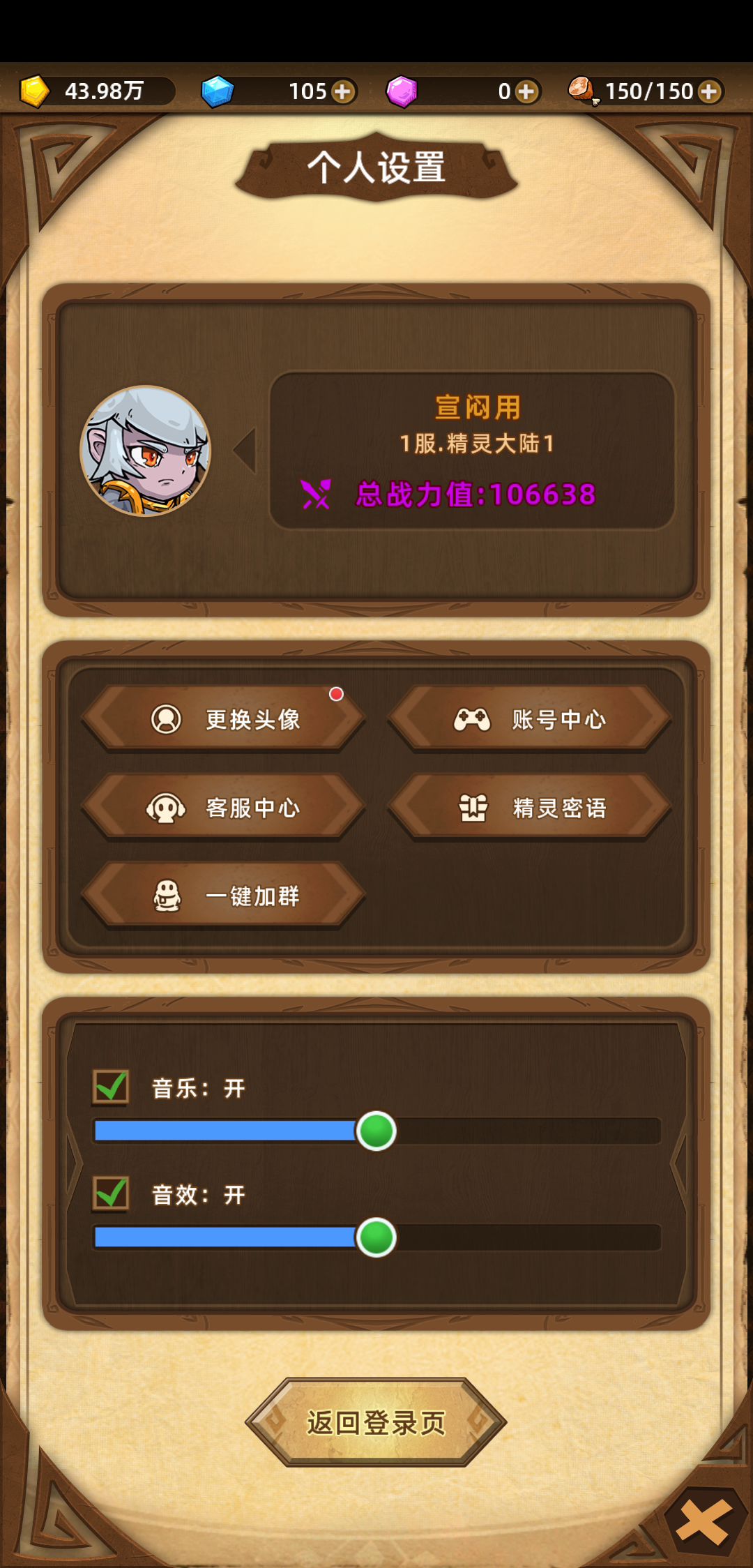Image resolution: width=753 pixels, height=1568 pixels.
Task: Tap the player avatar portrait
Action: click(x=146, y=451)
